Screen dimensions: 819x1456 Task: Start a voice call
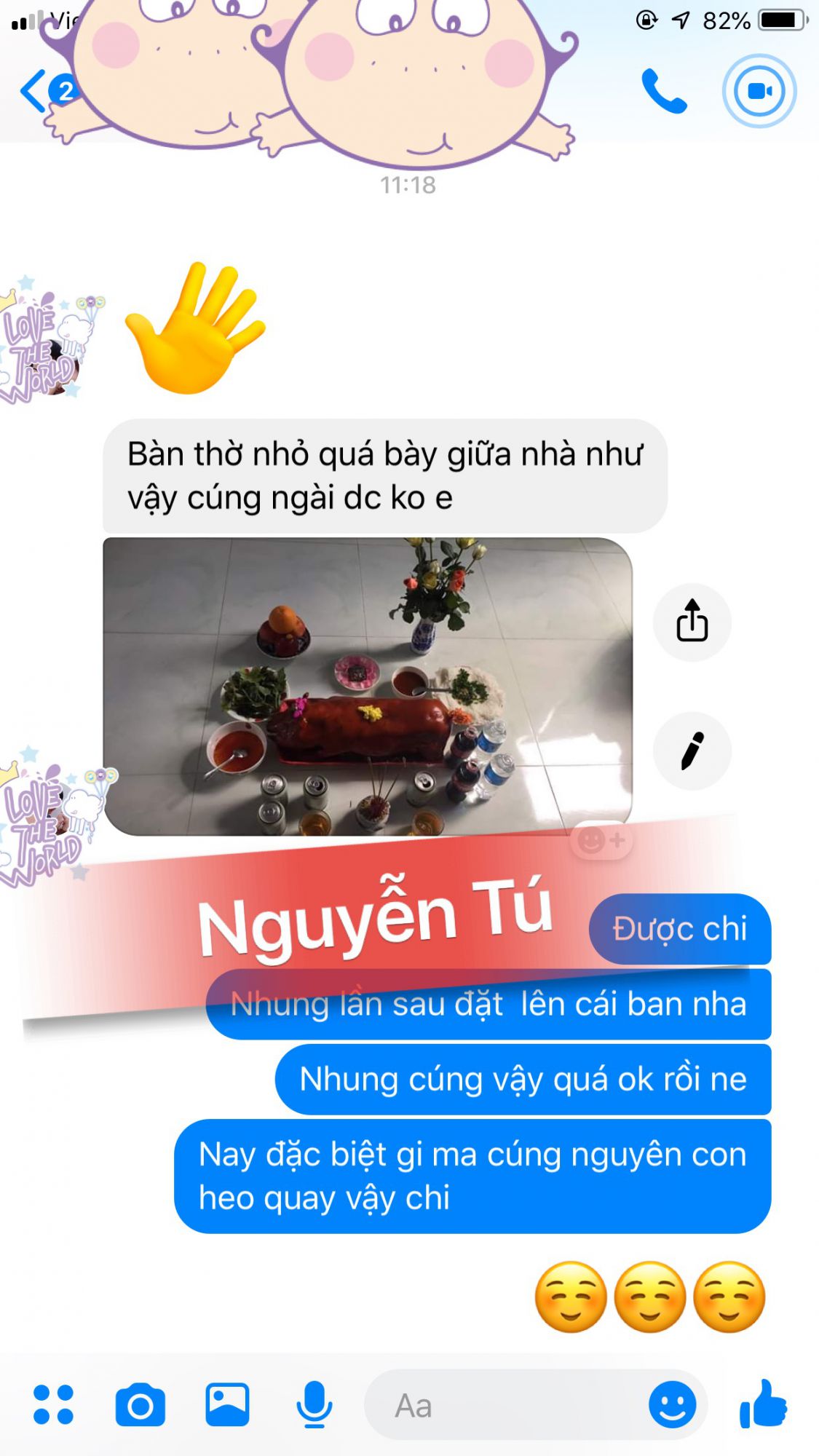click(663, 91)
